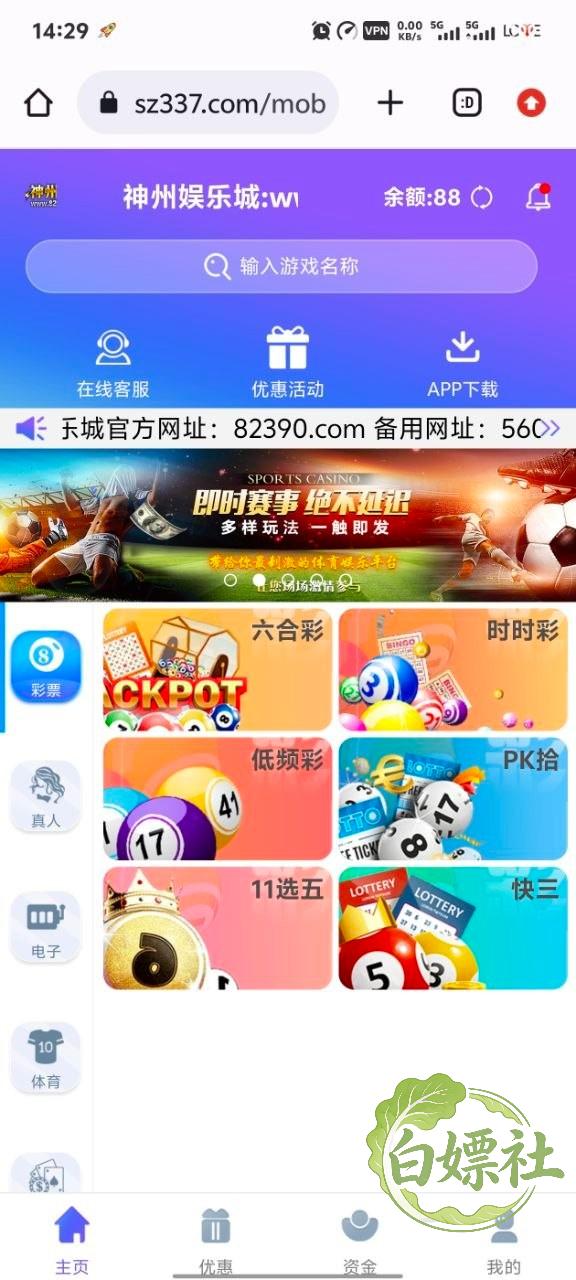Open the 11选五 game tile
This screenshot has width=576, height=1280.
click(x=218, y=928)
